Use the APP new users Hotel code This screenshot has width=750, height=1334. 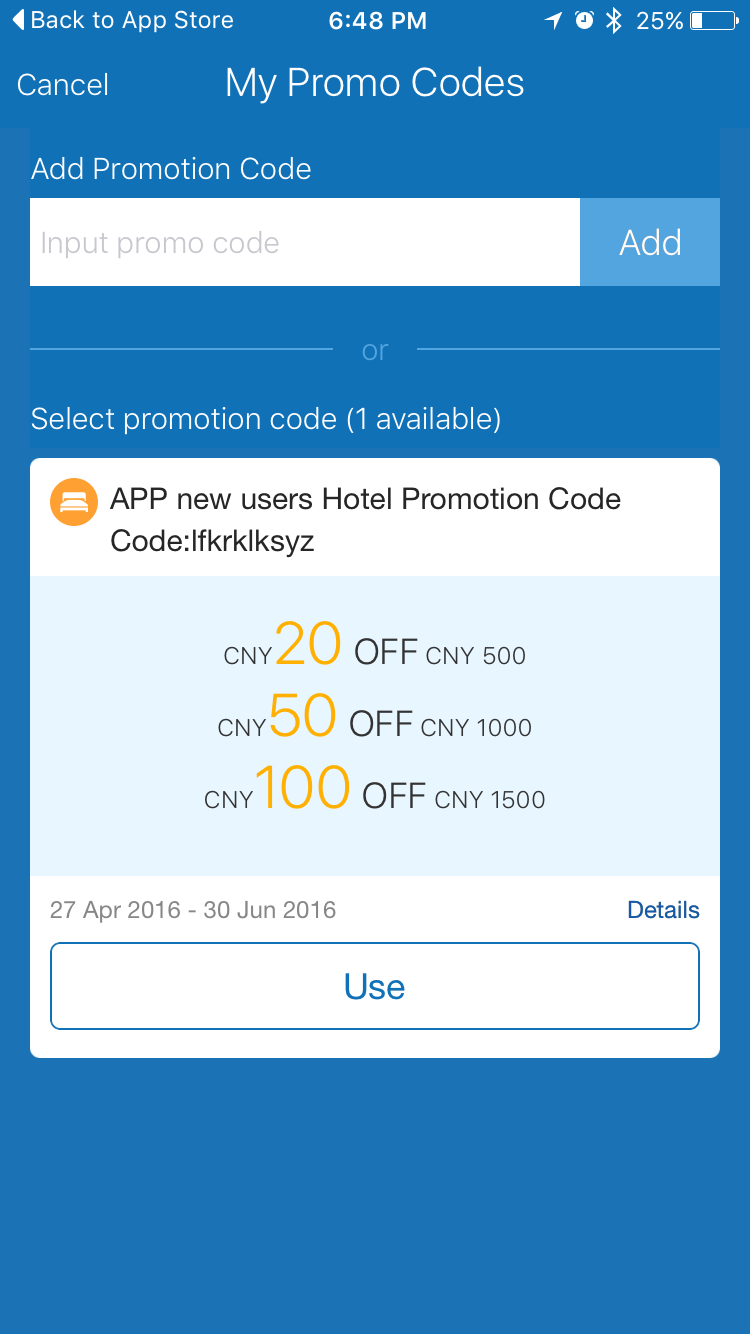click(375, 986)
